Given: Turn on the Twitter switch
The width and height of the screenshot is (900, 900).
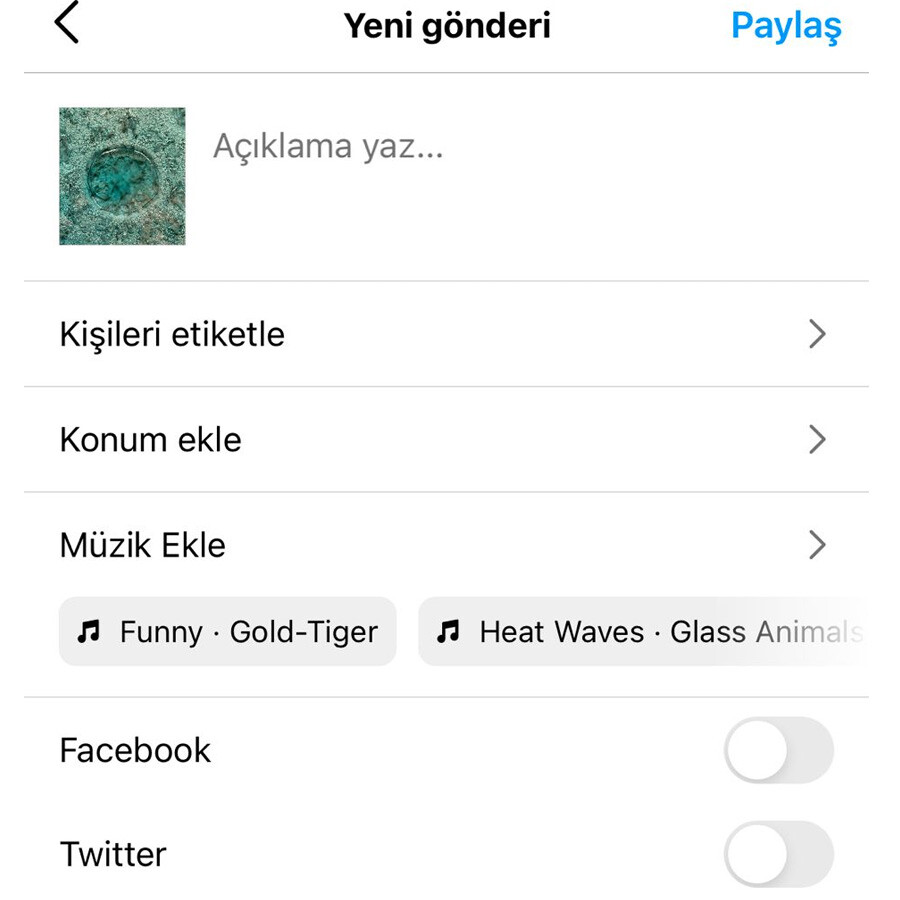Looking at the screenshot, I should (x=778, y=854).
